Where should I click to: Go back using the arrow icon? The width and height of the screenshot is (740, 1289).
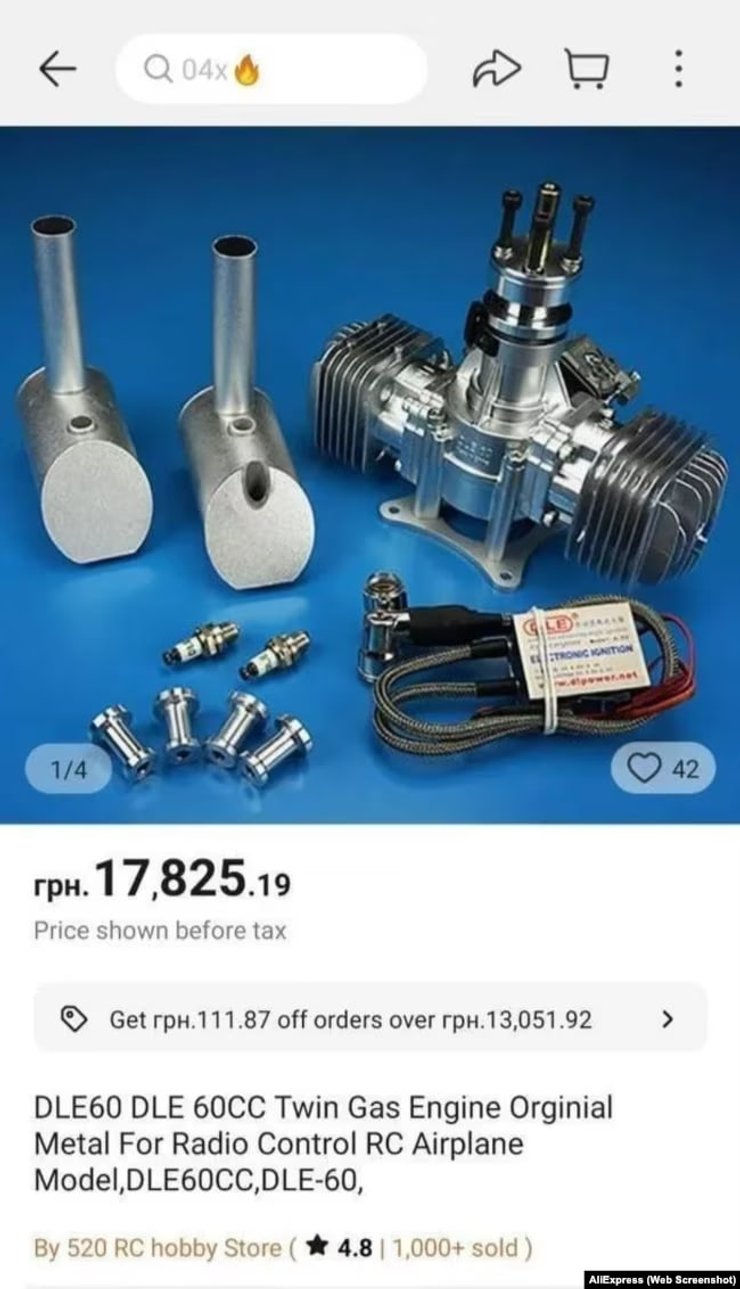pos(58,69)
